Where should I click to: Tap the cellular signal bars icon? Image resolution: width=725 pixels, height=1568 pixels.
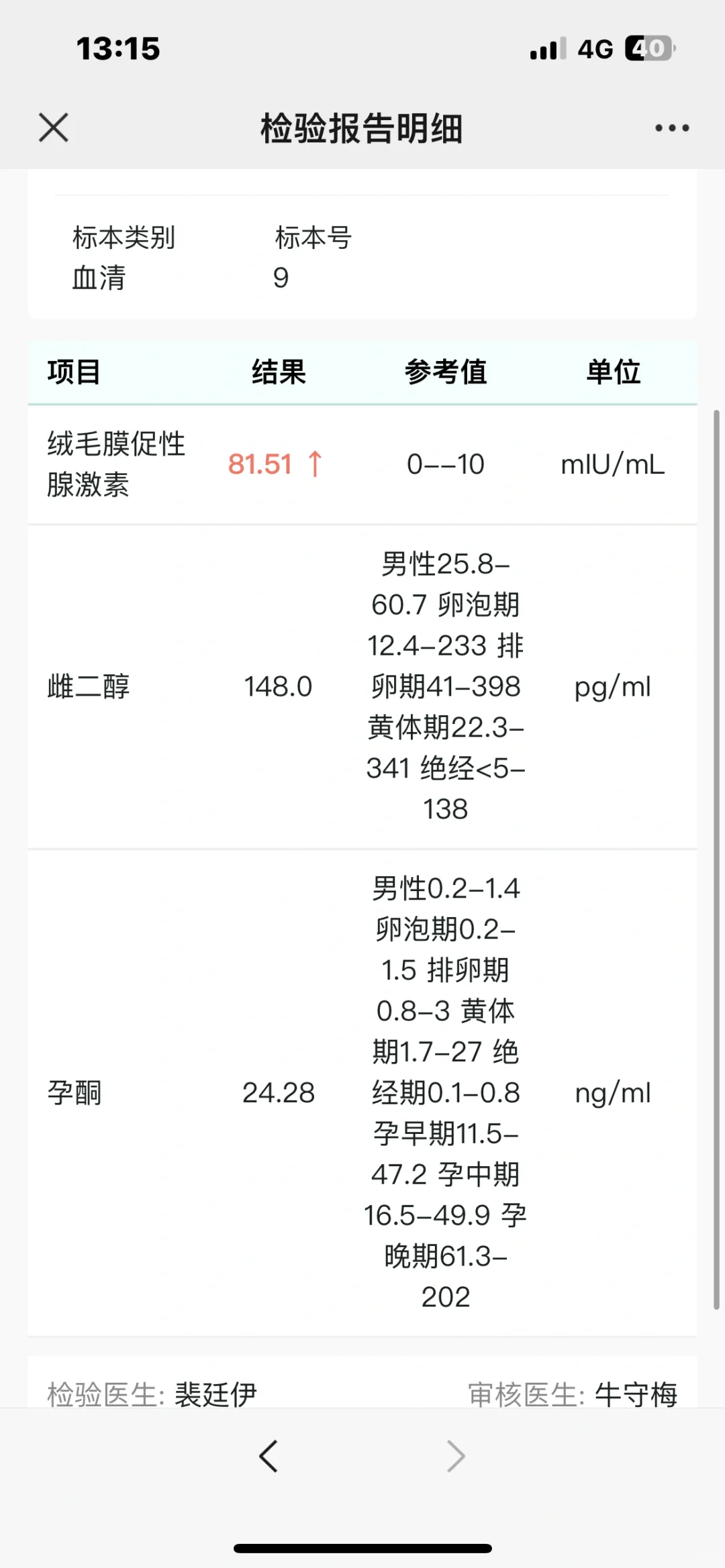548,49
